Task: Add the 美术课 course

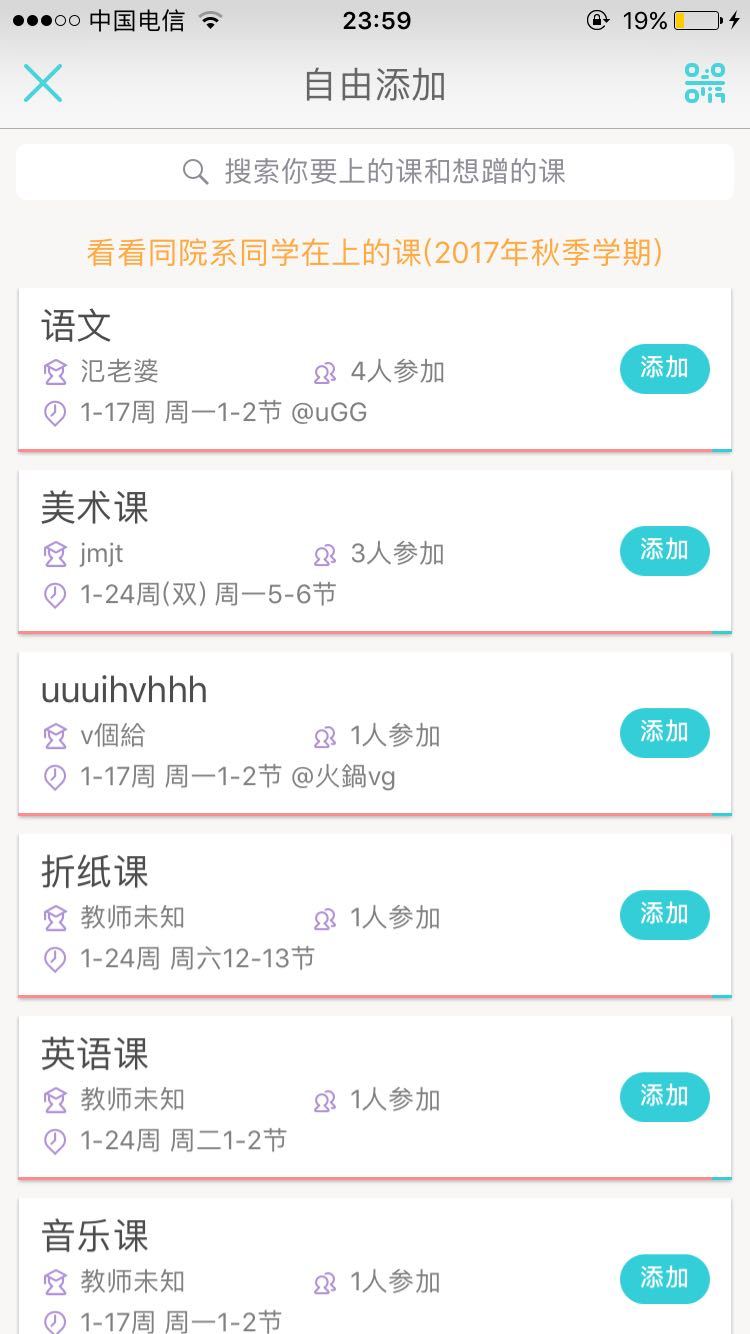Action: click(x=664, y=551)
